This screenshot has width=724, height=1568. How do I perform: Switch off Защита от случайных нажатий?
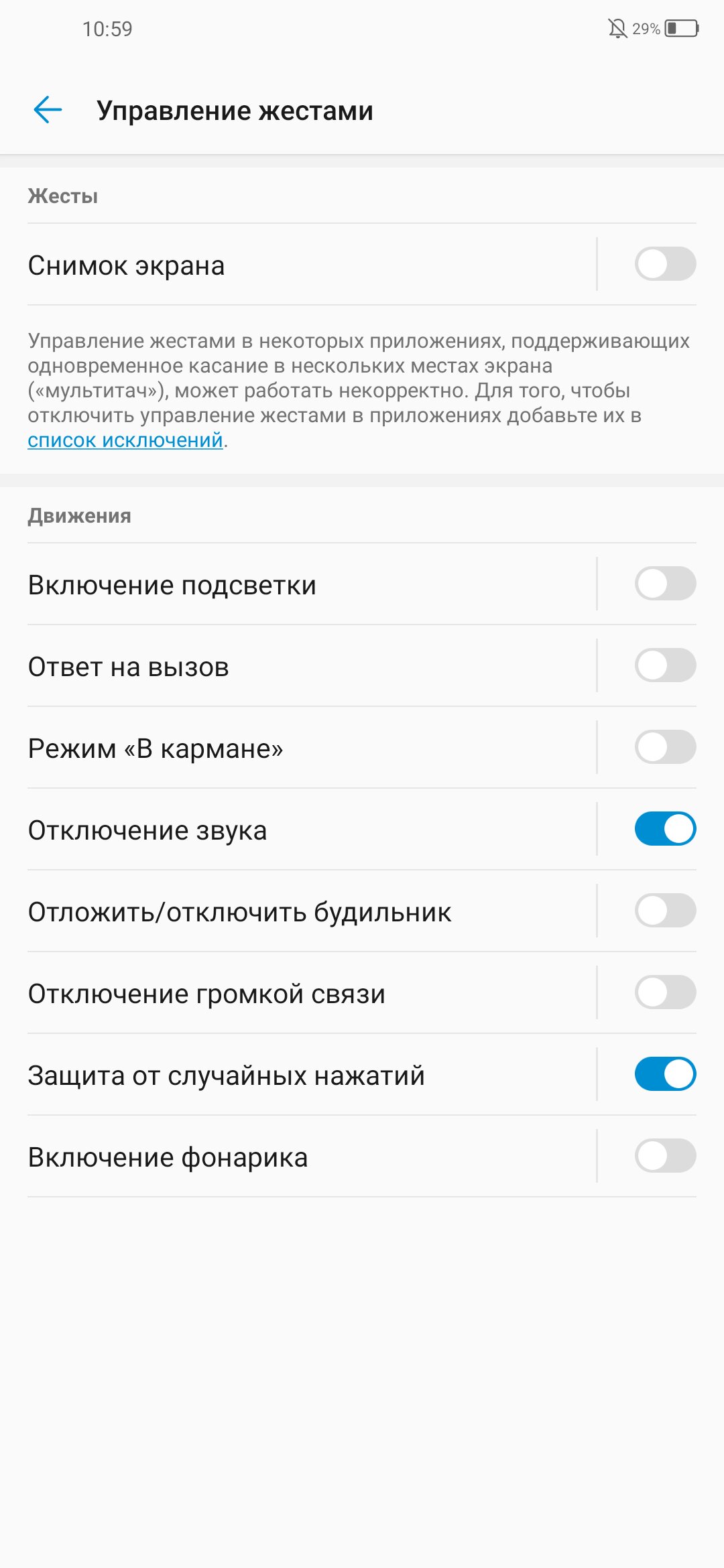(665, 1074)
